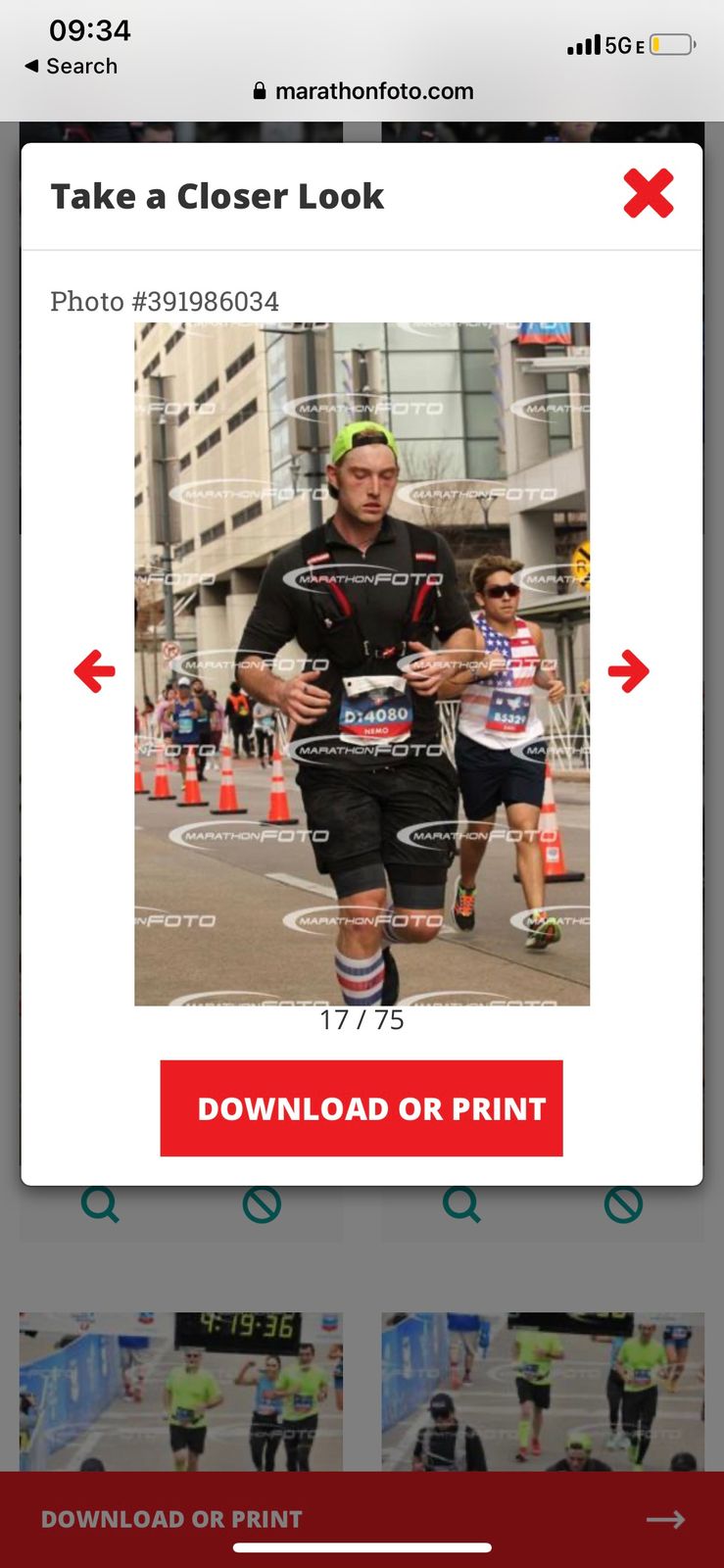Tap the marathonfoto.com address bar
This screenshot has width=724, height=1568.
click(x=362, y=91)
